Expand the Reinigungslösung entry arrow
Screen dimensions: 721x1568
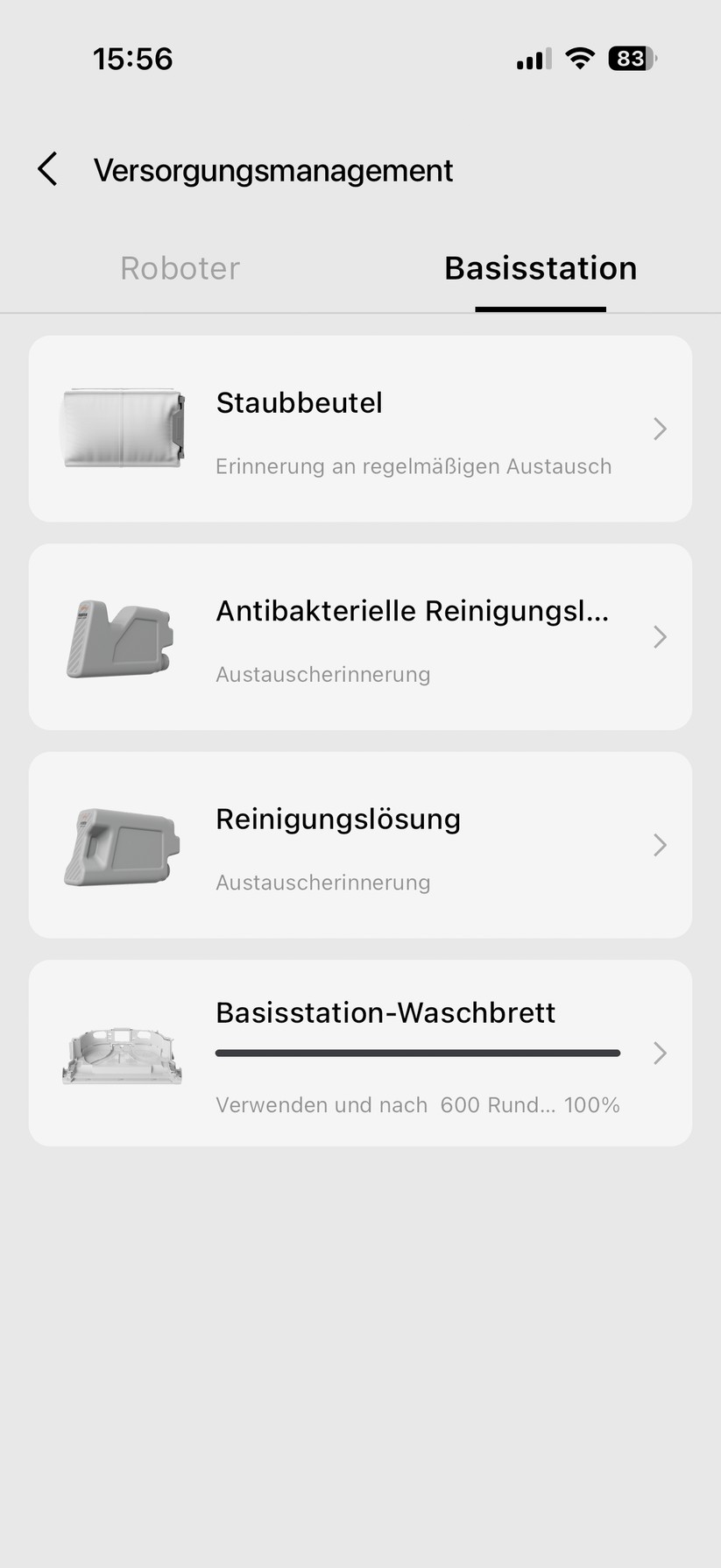coord(660,845)
